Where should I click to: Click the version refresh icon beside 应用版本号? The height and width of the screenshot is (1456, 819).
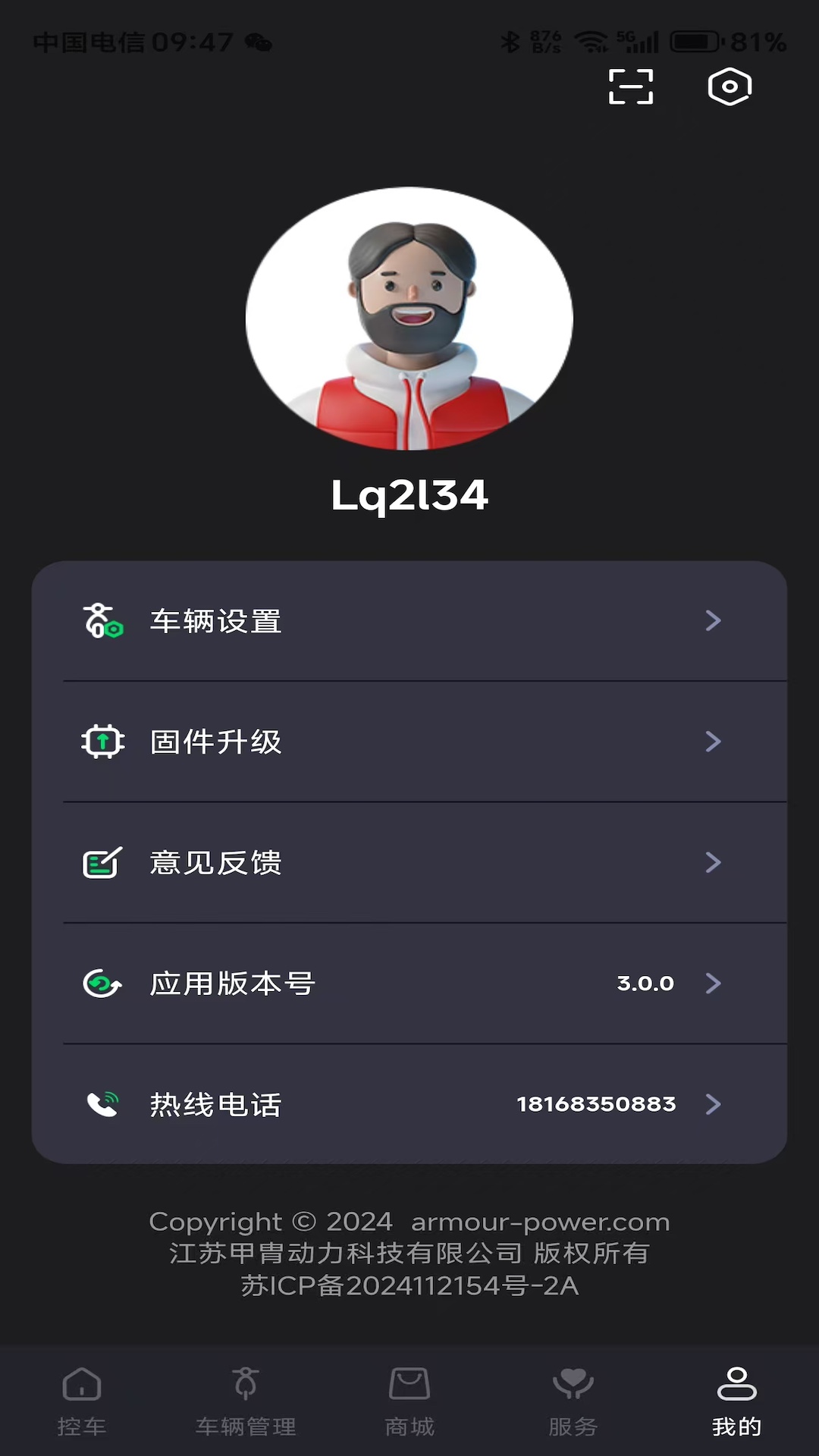[x=101, y=984]
